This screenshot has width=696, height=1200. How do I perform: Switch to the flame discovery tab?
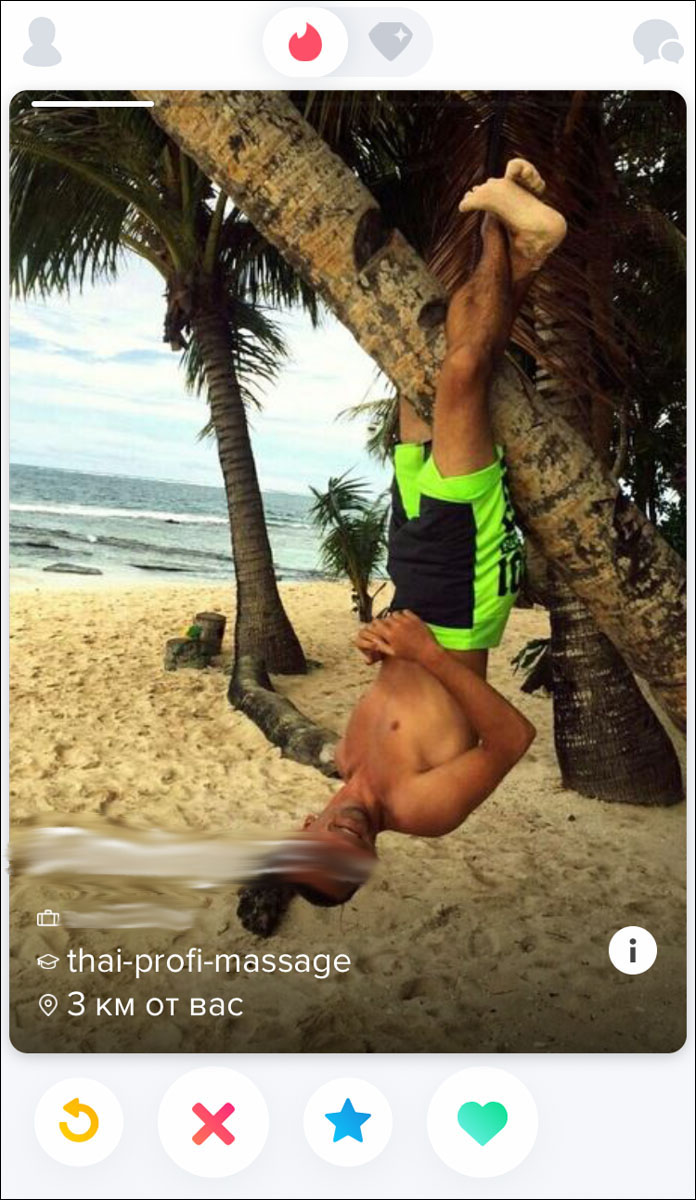(304, 42)
